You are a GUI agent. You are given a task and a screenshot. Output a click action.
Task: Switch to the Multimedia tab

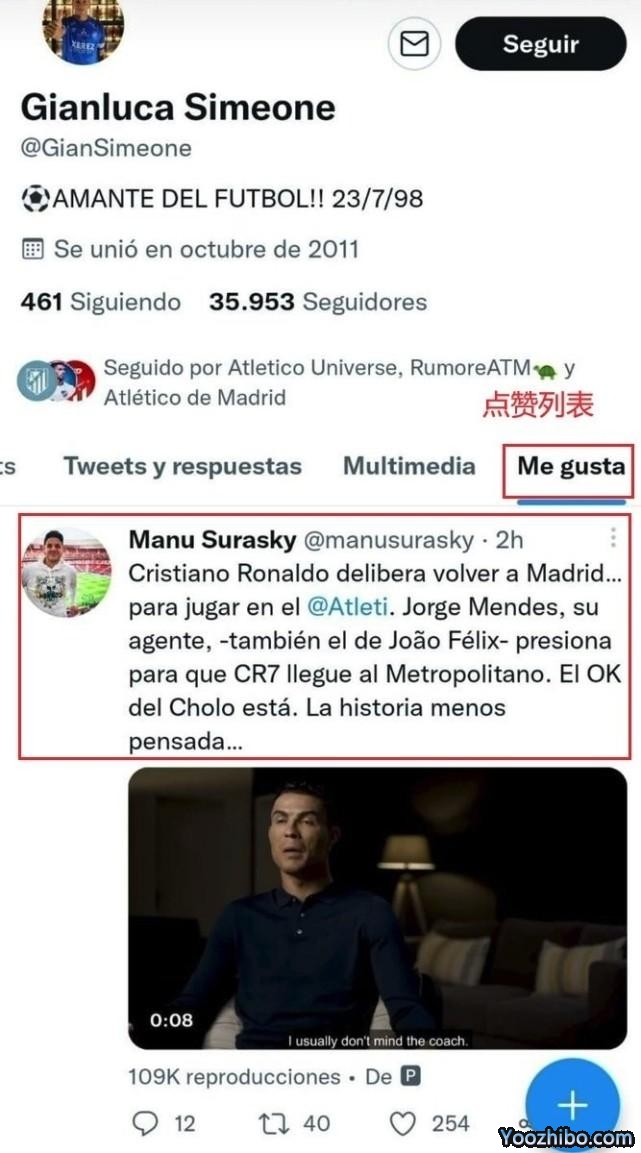pyautogui.click(x=409, y=466)
